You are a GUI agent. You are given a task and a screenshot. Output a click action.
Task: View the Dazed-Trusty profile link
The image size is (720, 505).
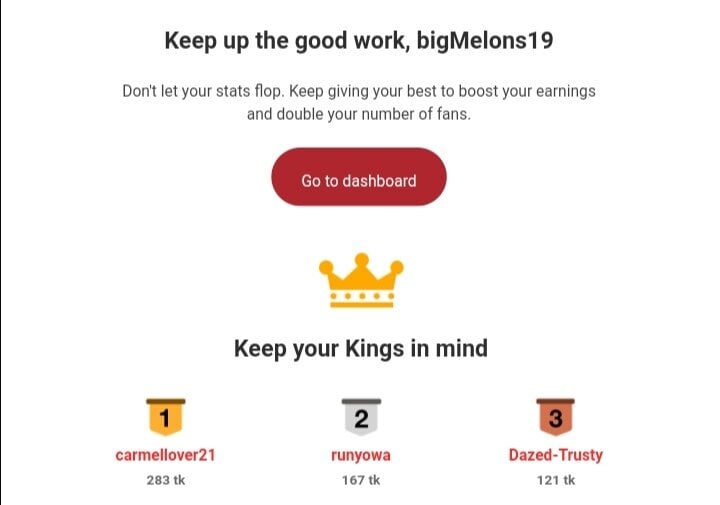(555, 455)
